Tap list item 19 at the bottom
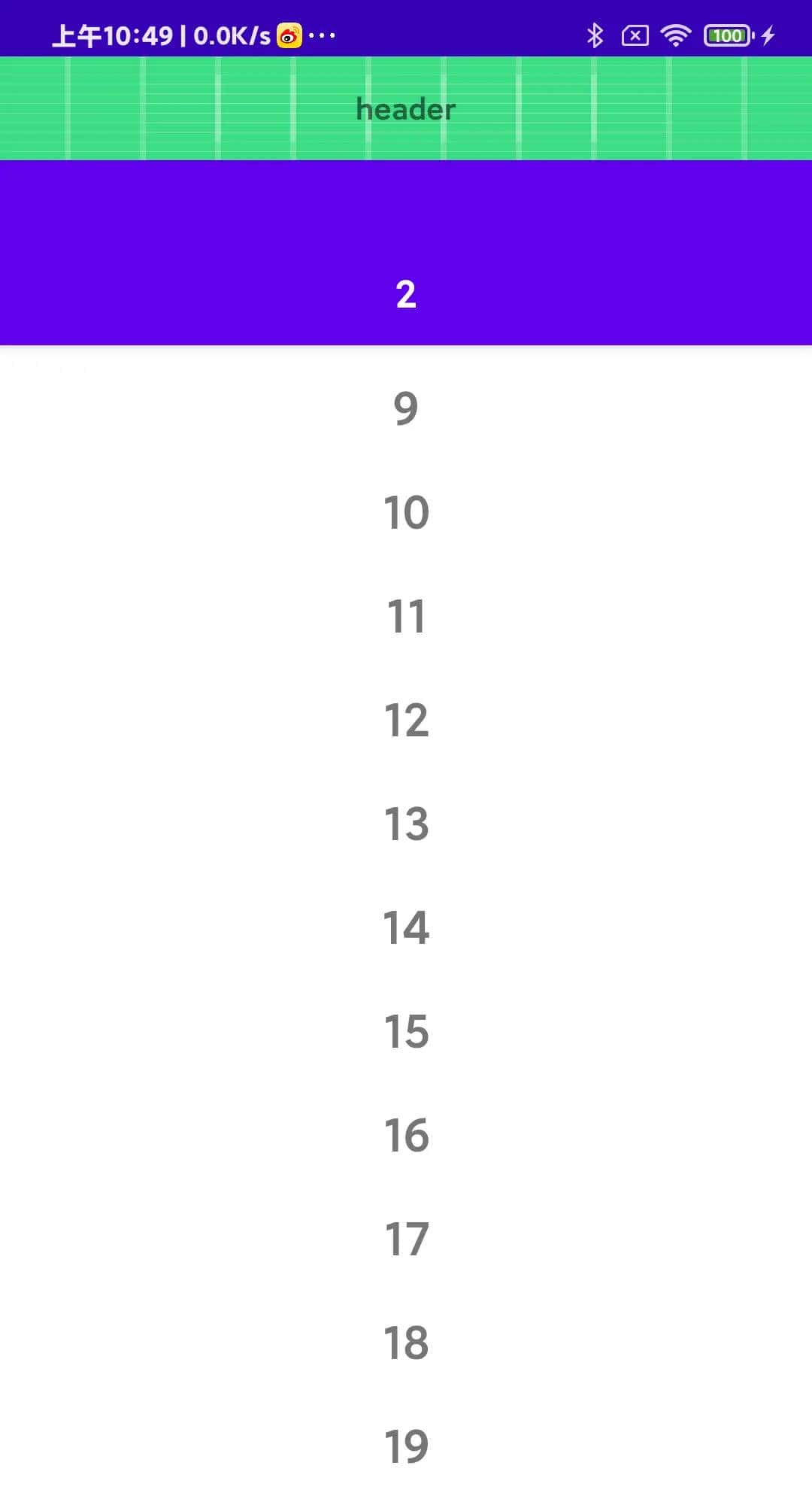Screen dimensions: 812x1496 point(406,1444)
